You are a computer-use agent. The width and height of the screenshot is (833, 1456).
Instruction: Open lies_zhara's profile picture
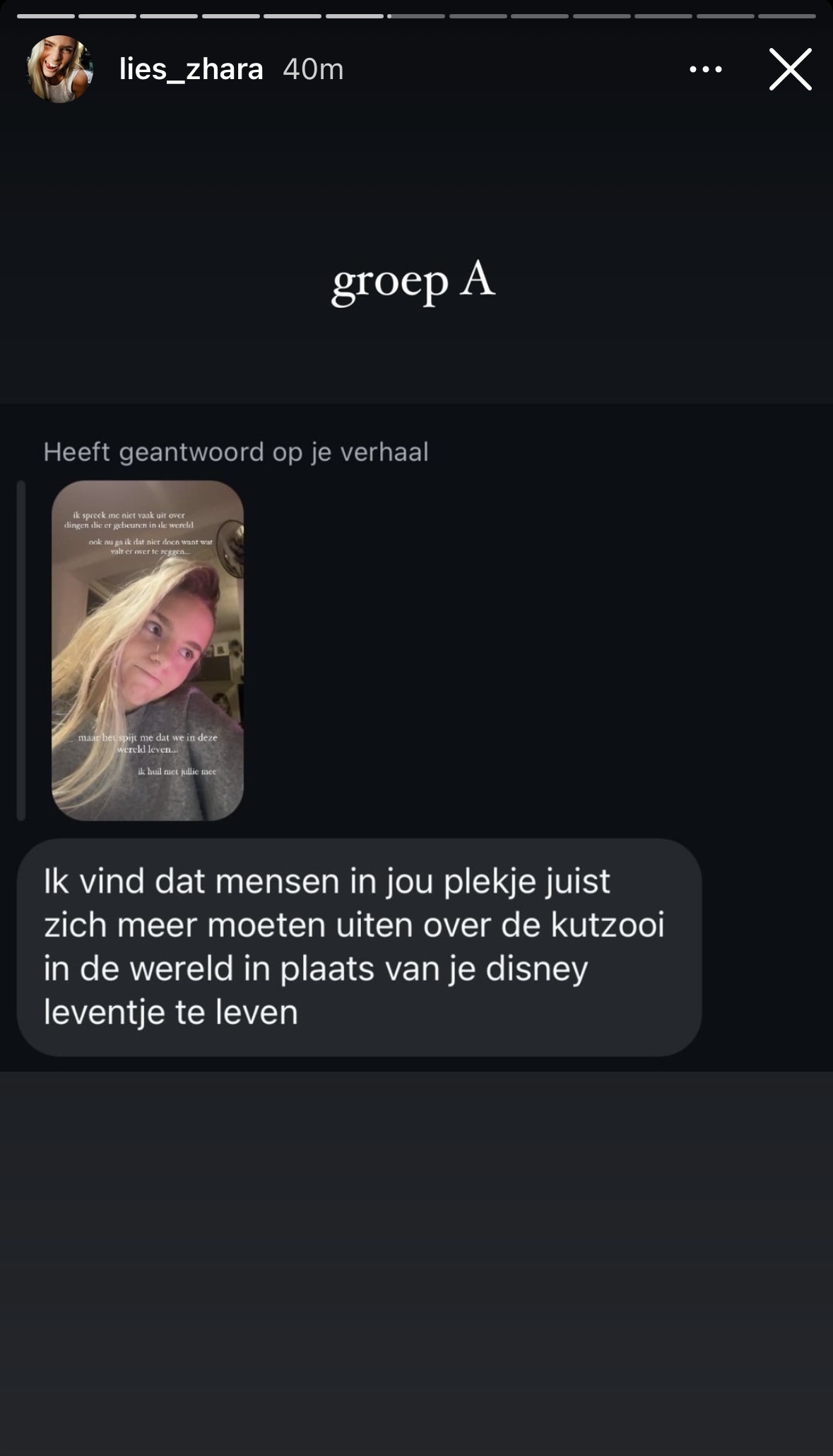point(60,69)
